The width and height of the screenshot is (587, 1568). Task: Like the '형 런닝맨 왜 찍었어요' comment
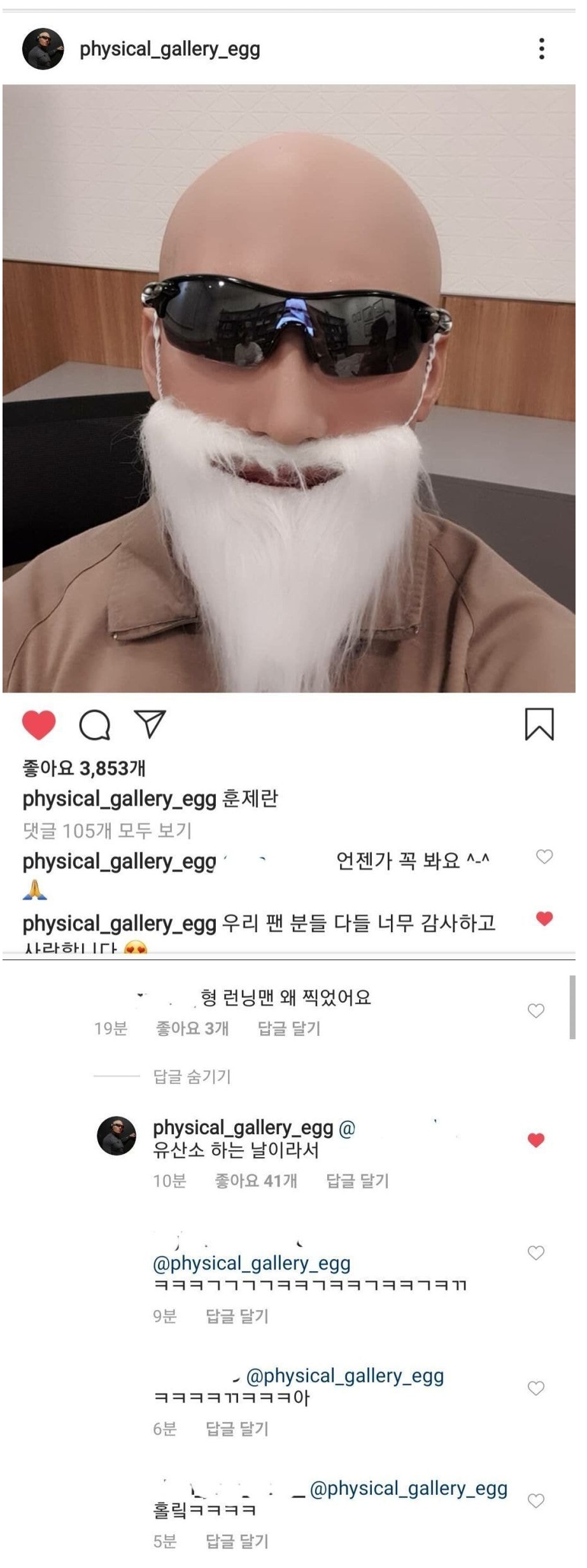pyautogui.click(x=536, y=1011)
